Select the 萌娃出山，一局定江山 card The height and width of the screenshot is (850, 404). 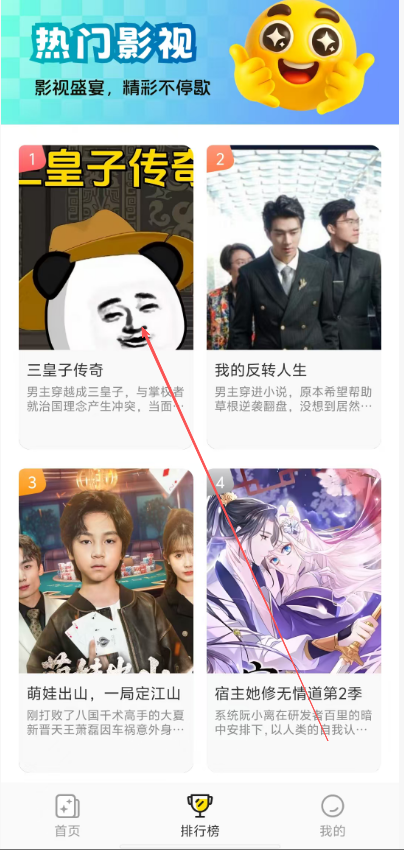106,620
